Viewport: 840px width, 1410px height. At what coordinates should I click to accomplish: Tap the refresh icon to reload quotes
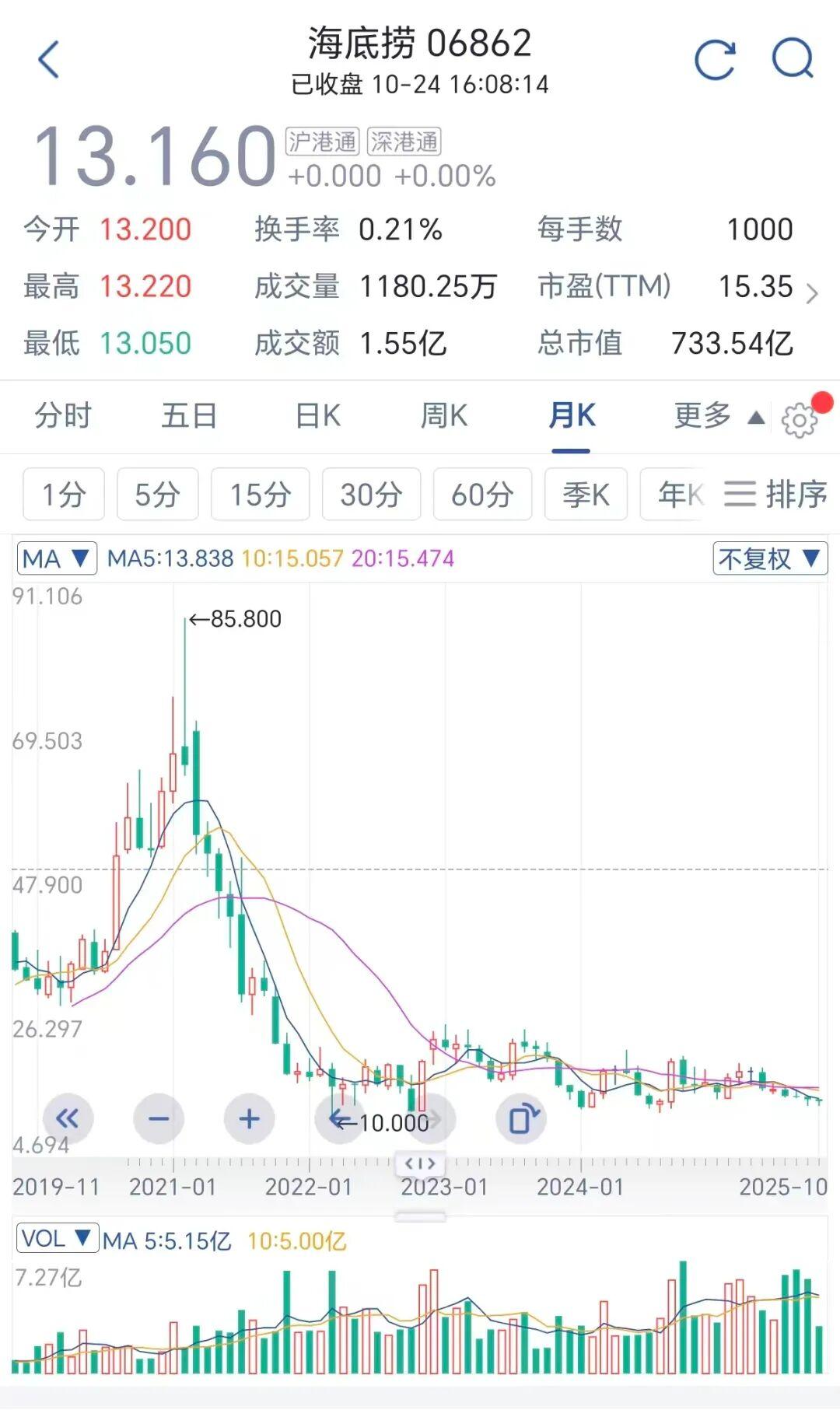tap(716, 59)
